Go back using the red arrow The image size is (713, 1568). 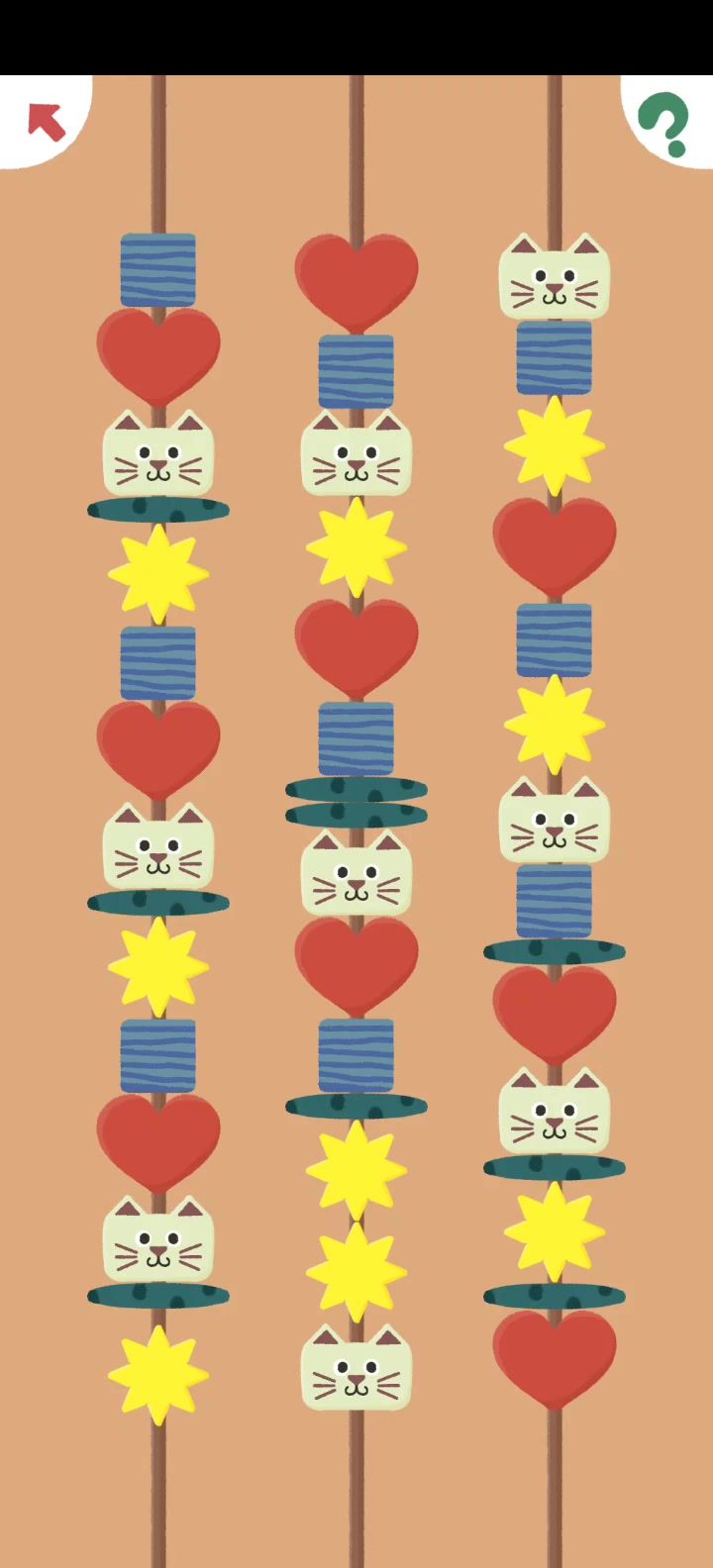[45, 122]
